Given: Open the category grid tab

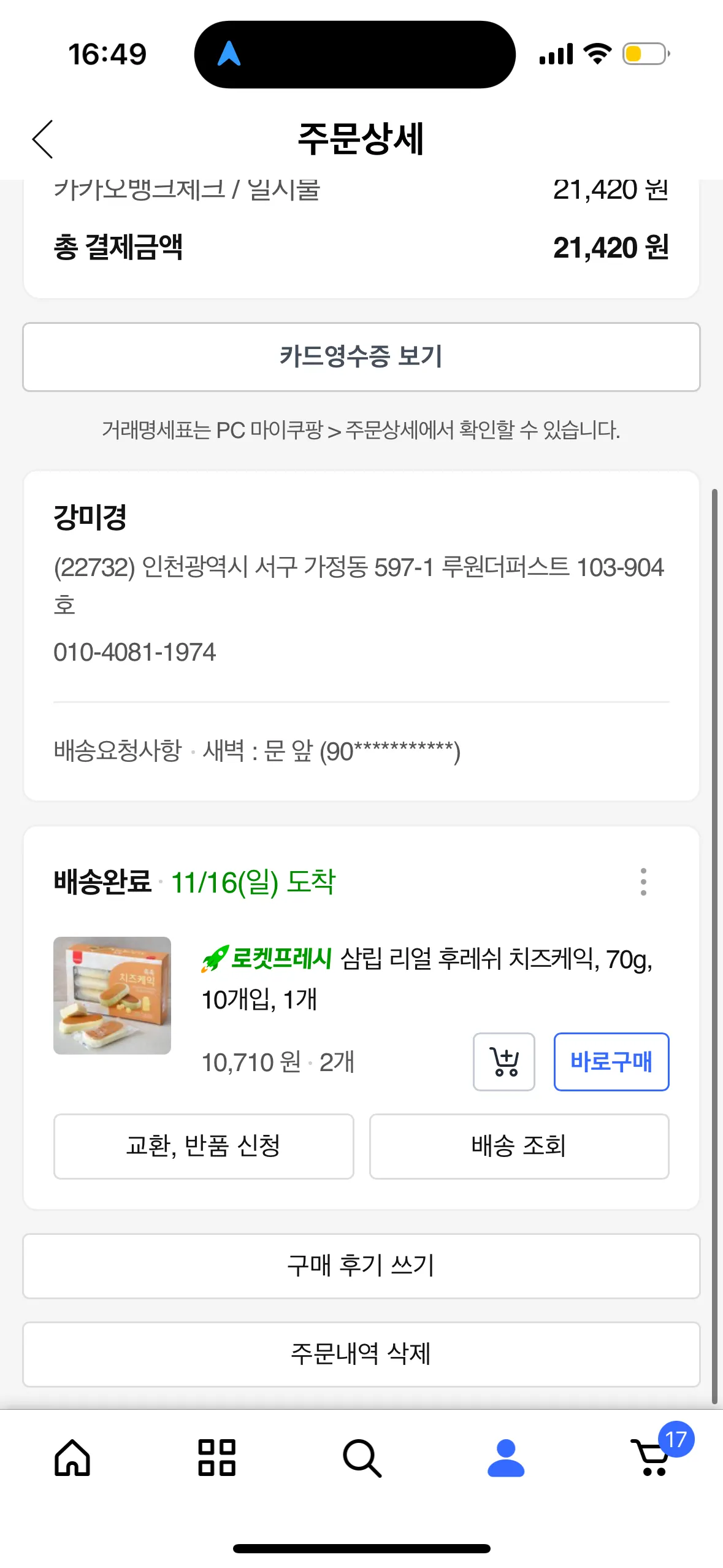Looking at the screenshot, I should [x=216, y=1458].
